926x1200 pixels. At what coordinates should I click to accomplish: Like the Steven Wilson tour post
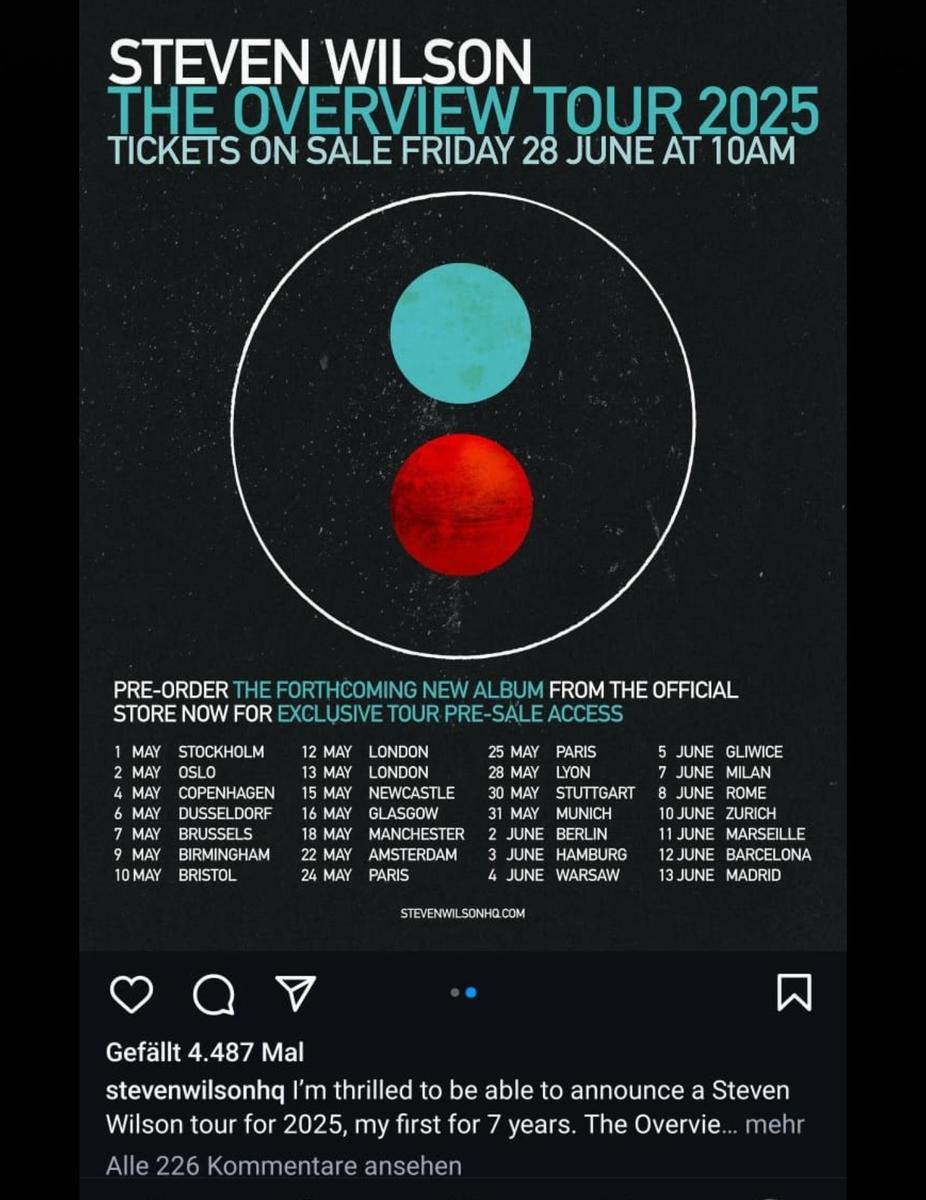pos(131,993)
